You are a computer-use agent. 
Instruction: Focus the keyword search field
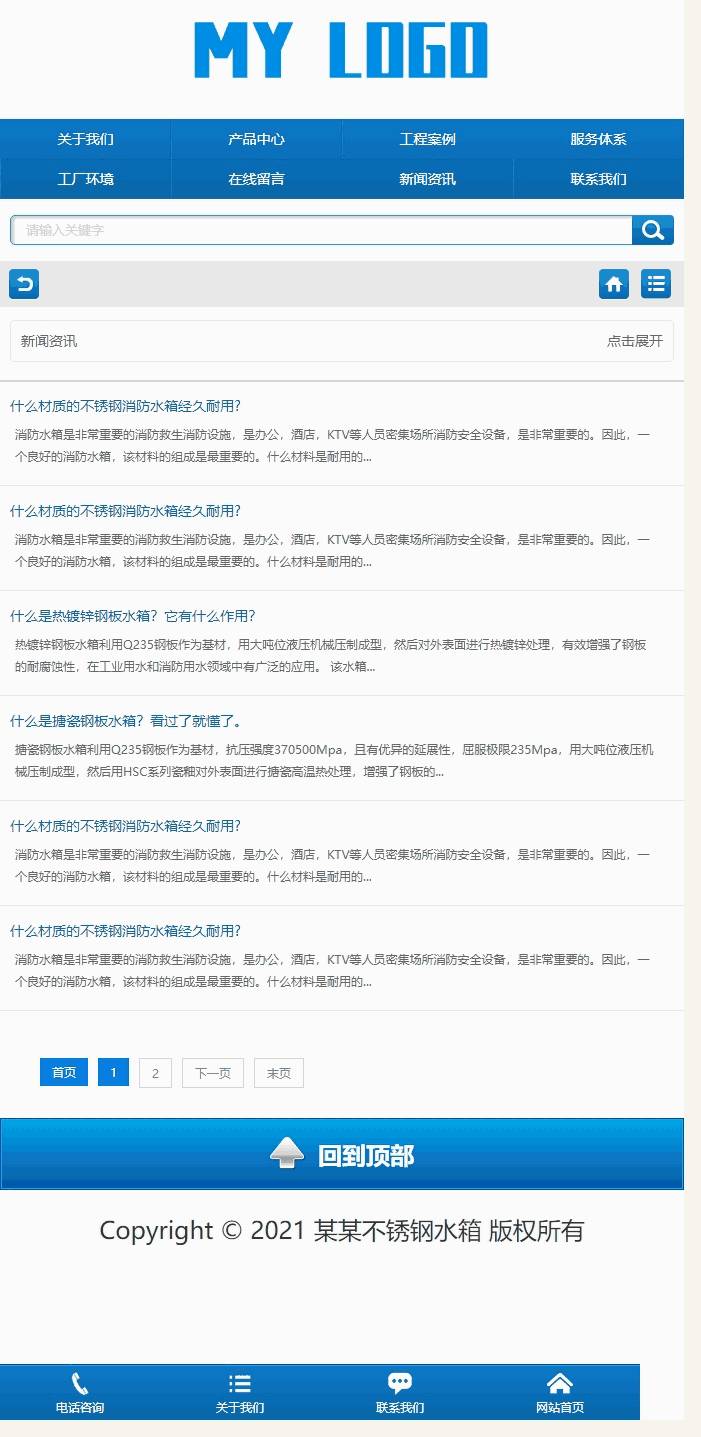[x=321, y=230]
